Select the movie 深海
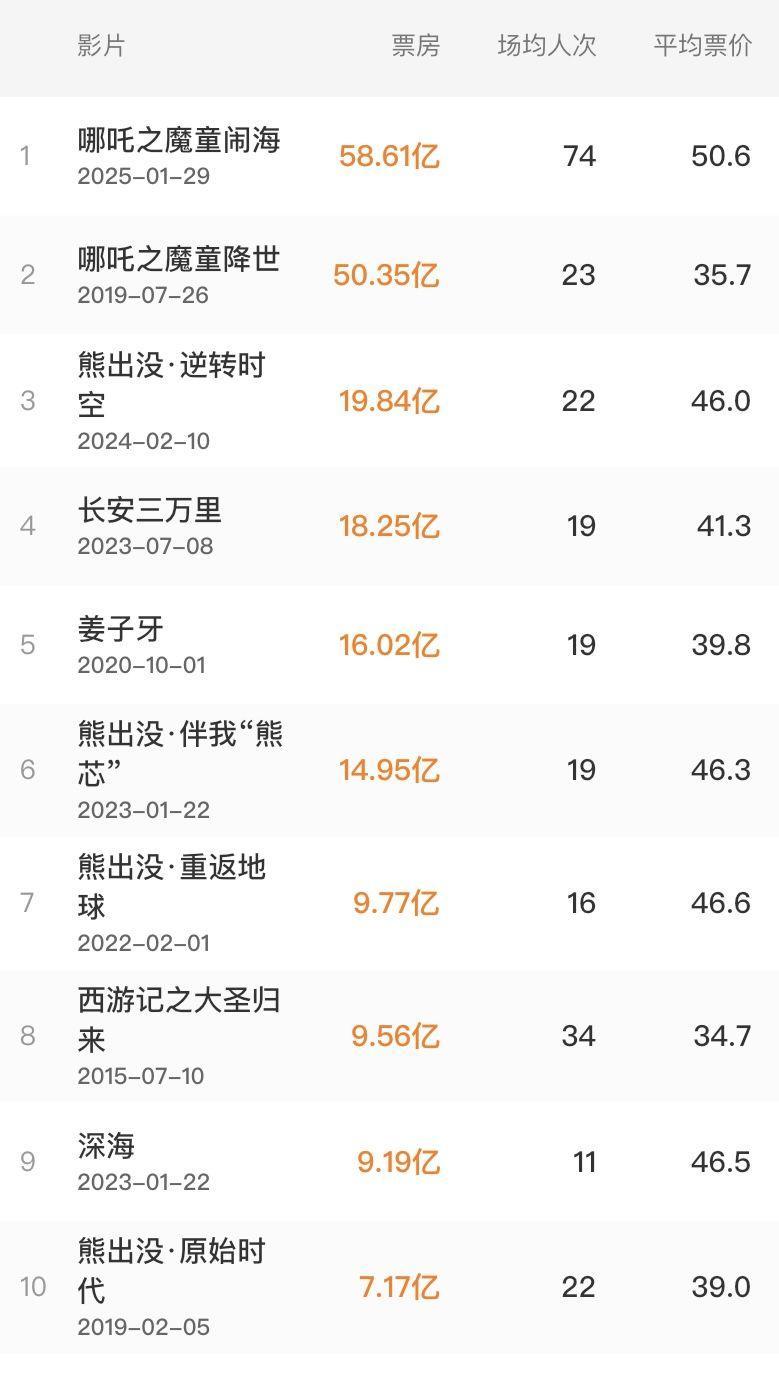 pos(106,1146)
